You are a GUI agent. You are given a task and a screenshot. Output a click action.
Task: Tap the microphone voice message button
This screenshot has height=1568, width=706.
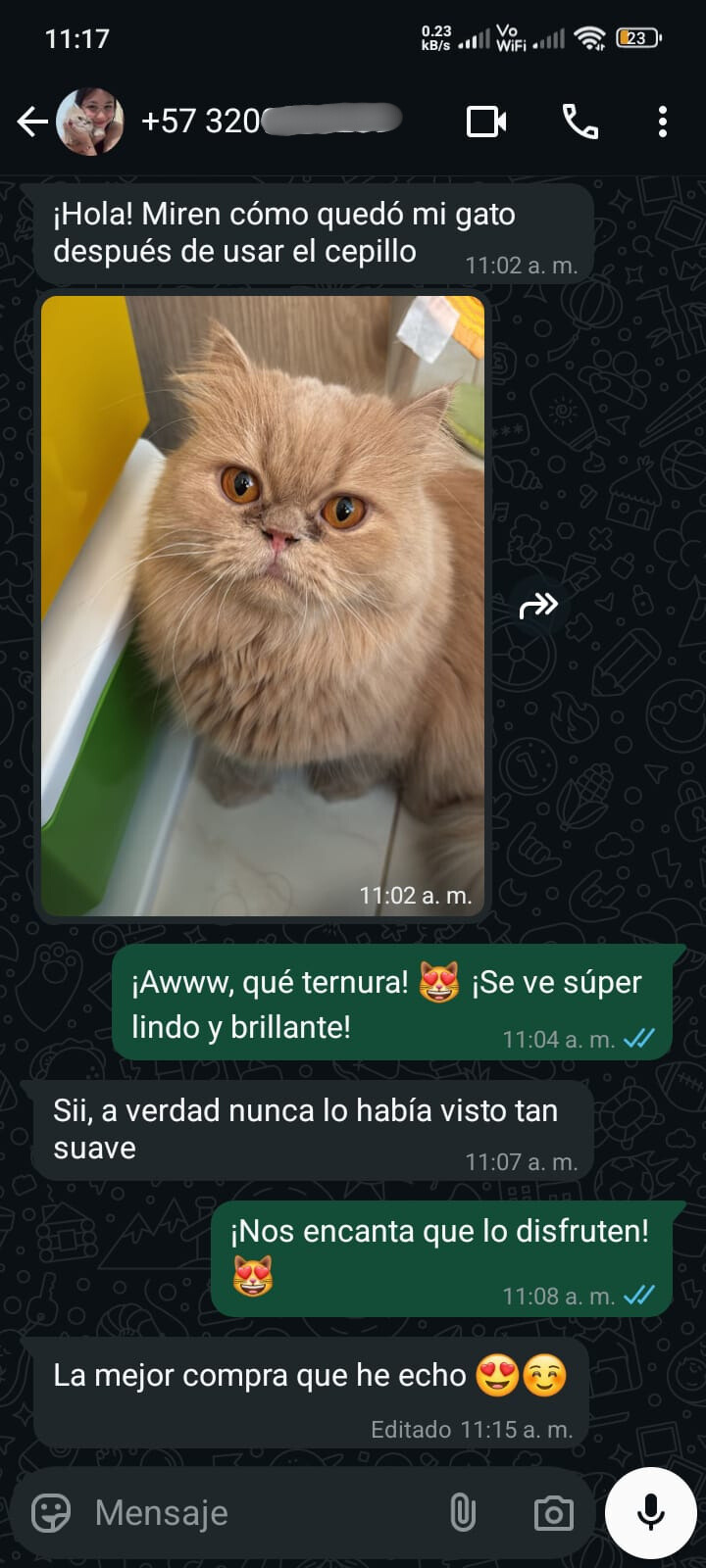pos(651,1513)
